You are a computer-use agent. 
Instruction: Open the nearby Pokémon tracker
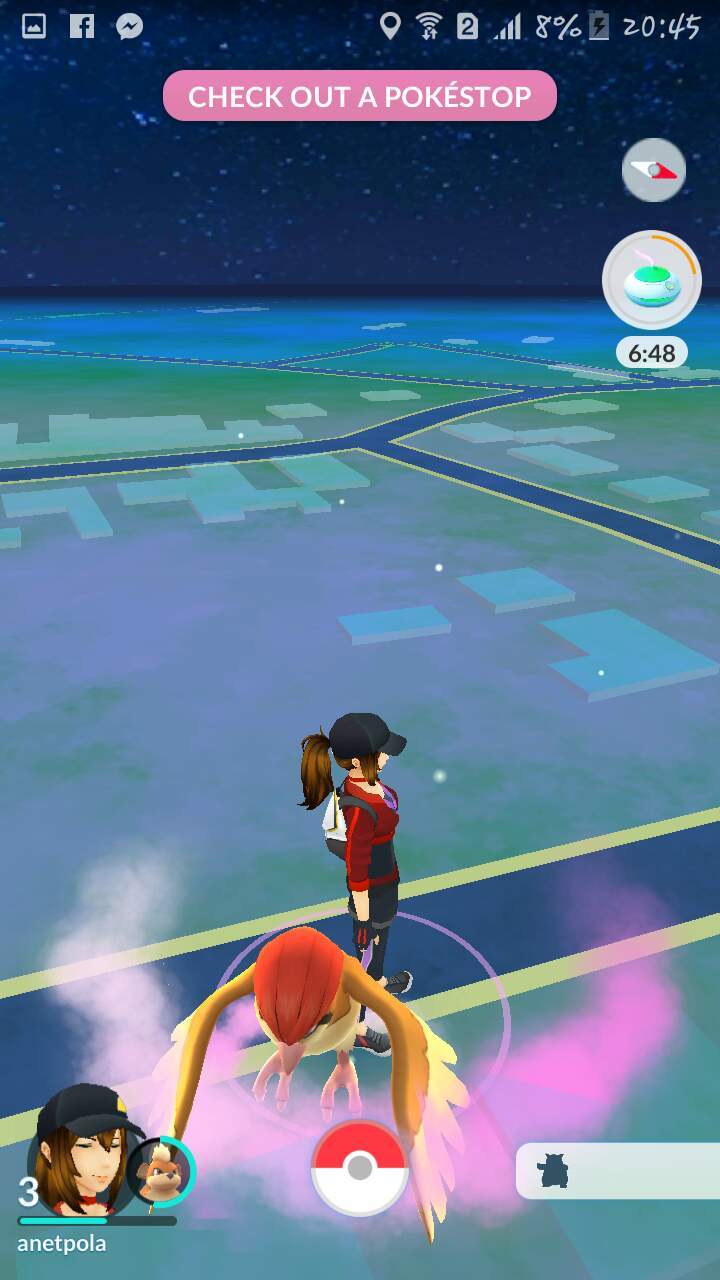[x=617, y=1171]
